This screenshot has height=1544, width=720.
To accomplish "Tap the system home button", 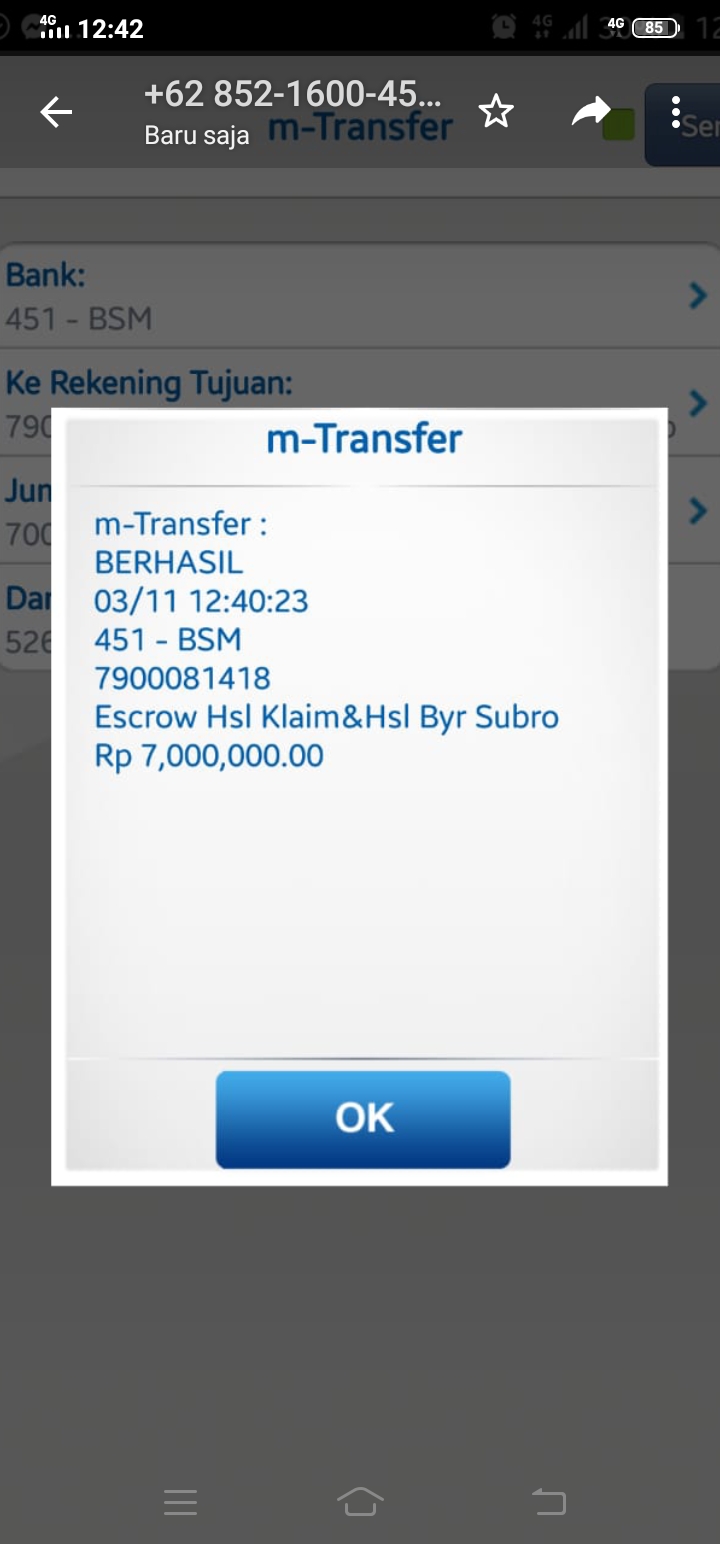I will [x=360, y=1501].
